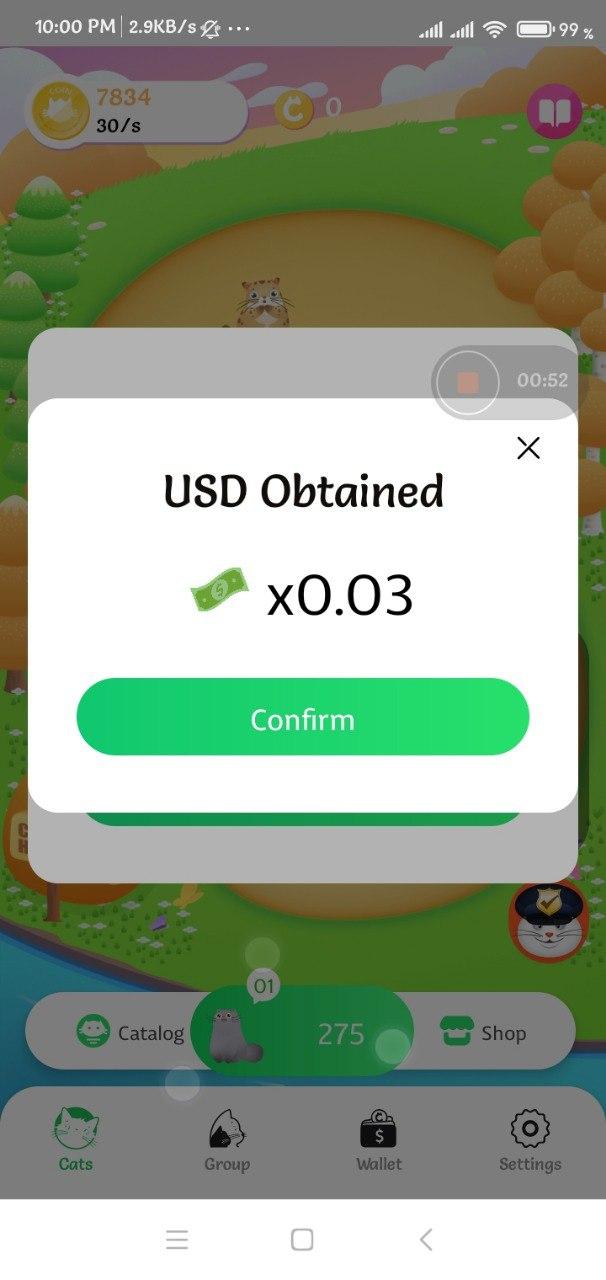Tap the police cat badge icon
606x1280 pixels.
tap(547, 920)
